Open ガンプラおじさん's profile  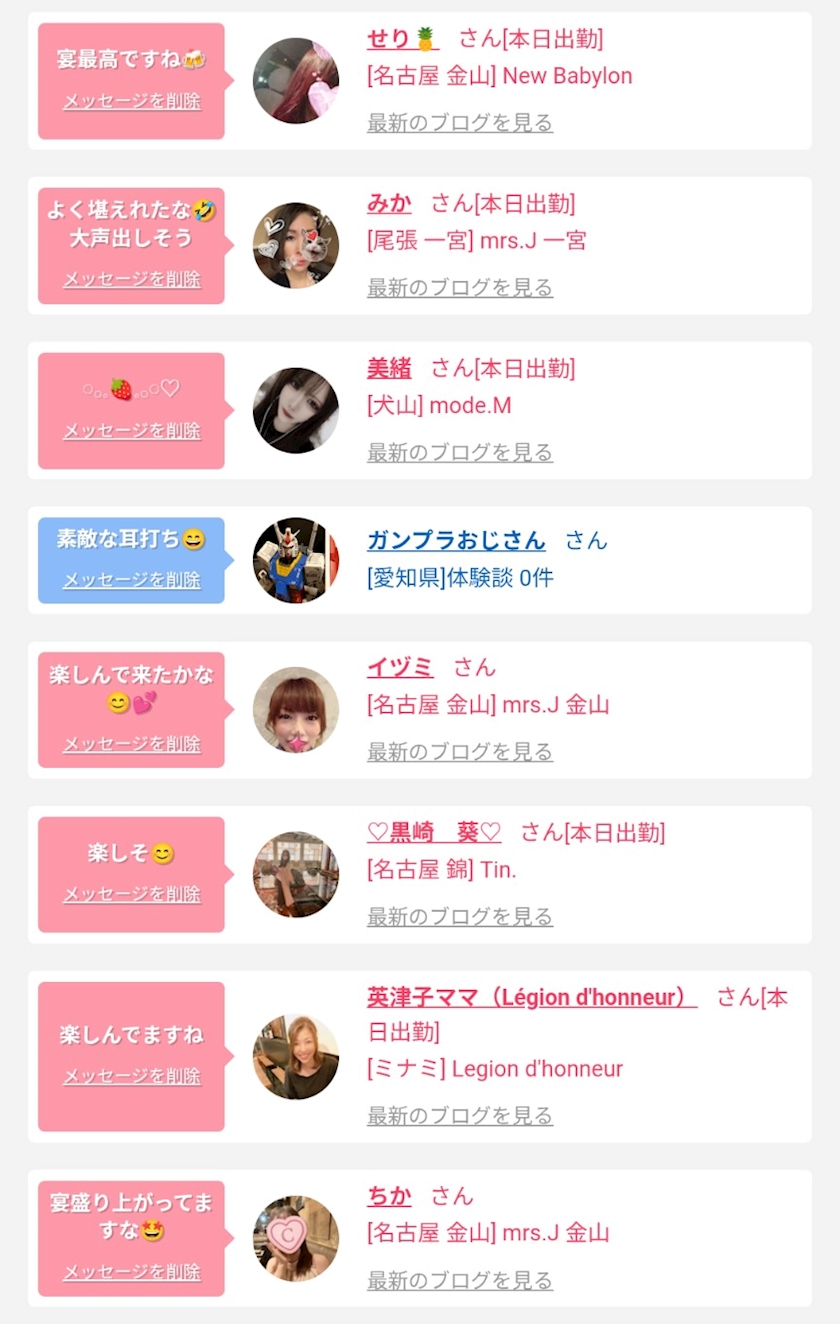[456, 541]
